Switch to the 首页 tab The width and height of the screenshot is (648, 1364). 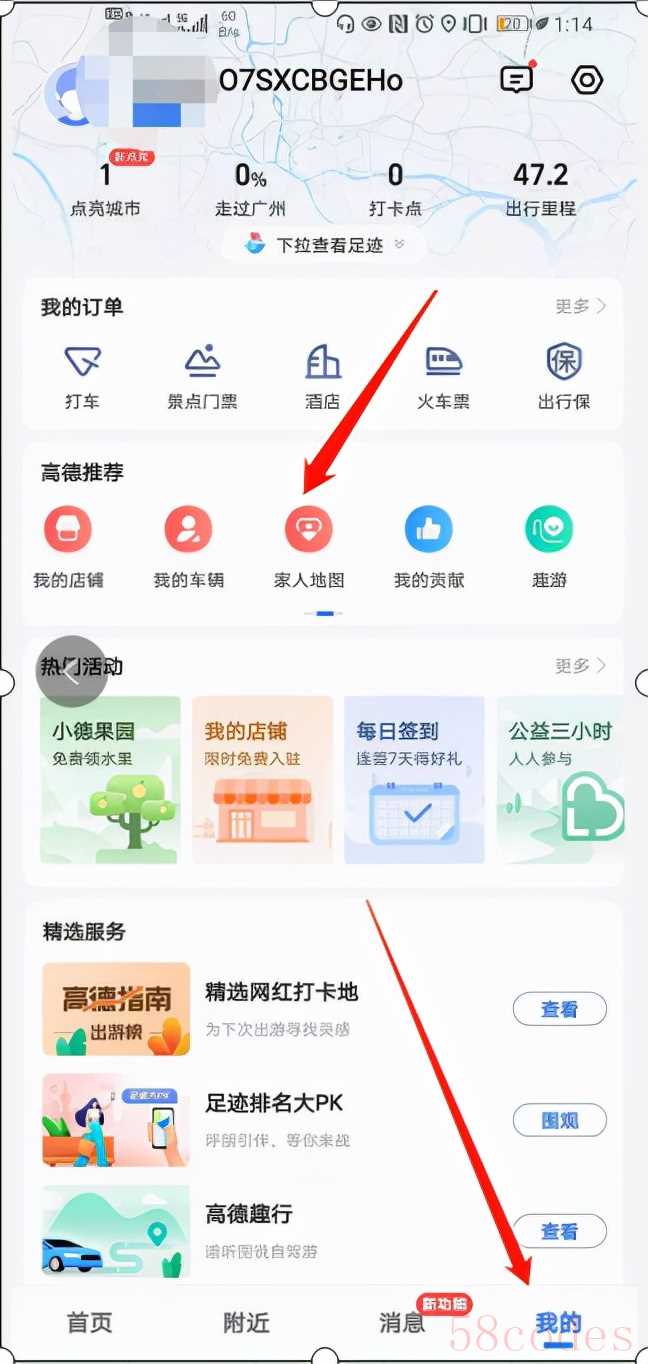[x=89, y=1322]
